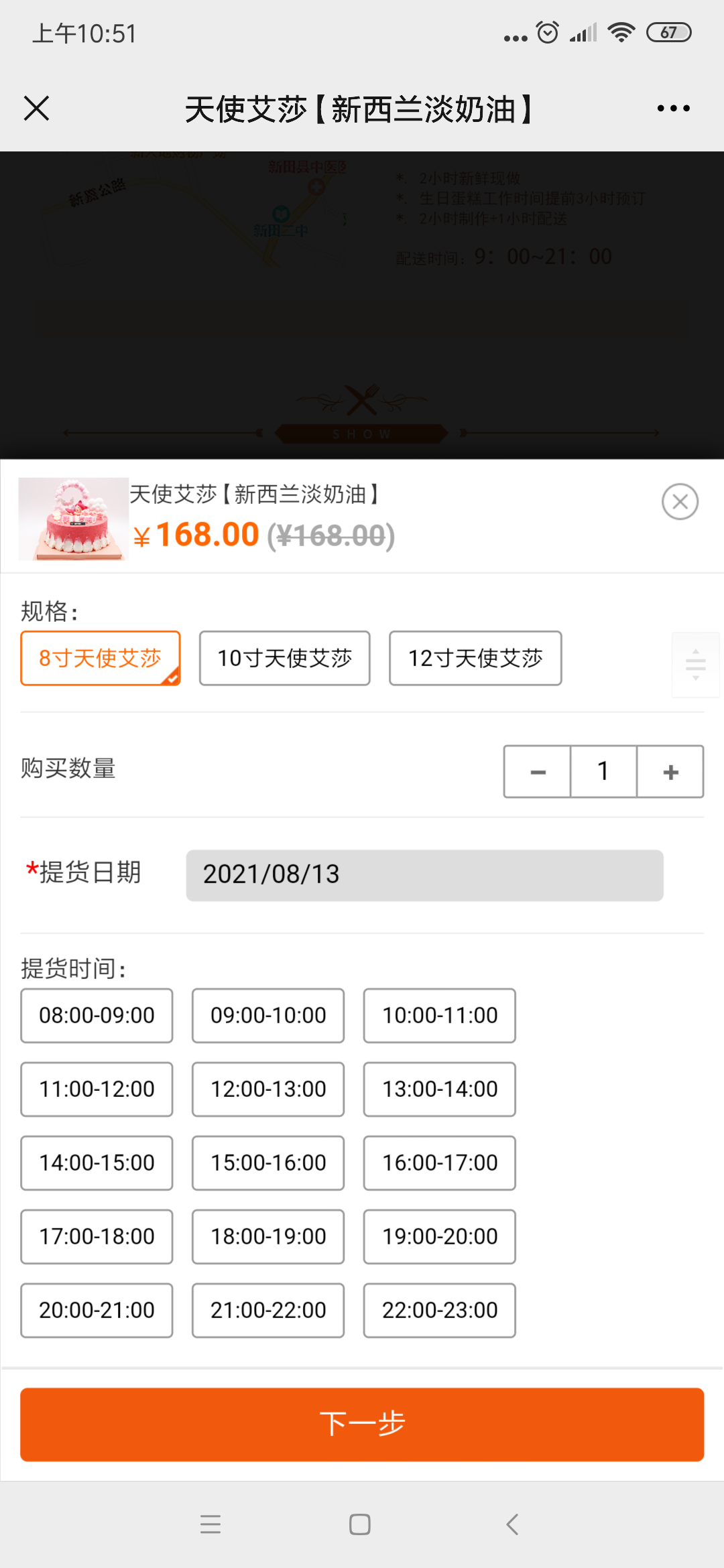Open the three-dot overflow menu

(673, 108)
